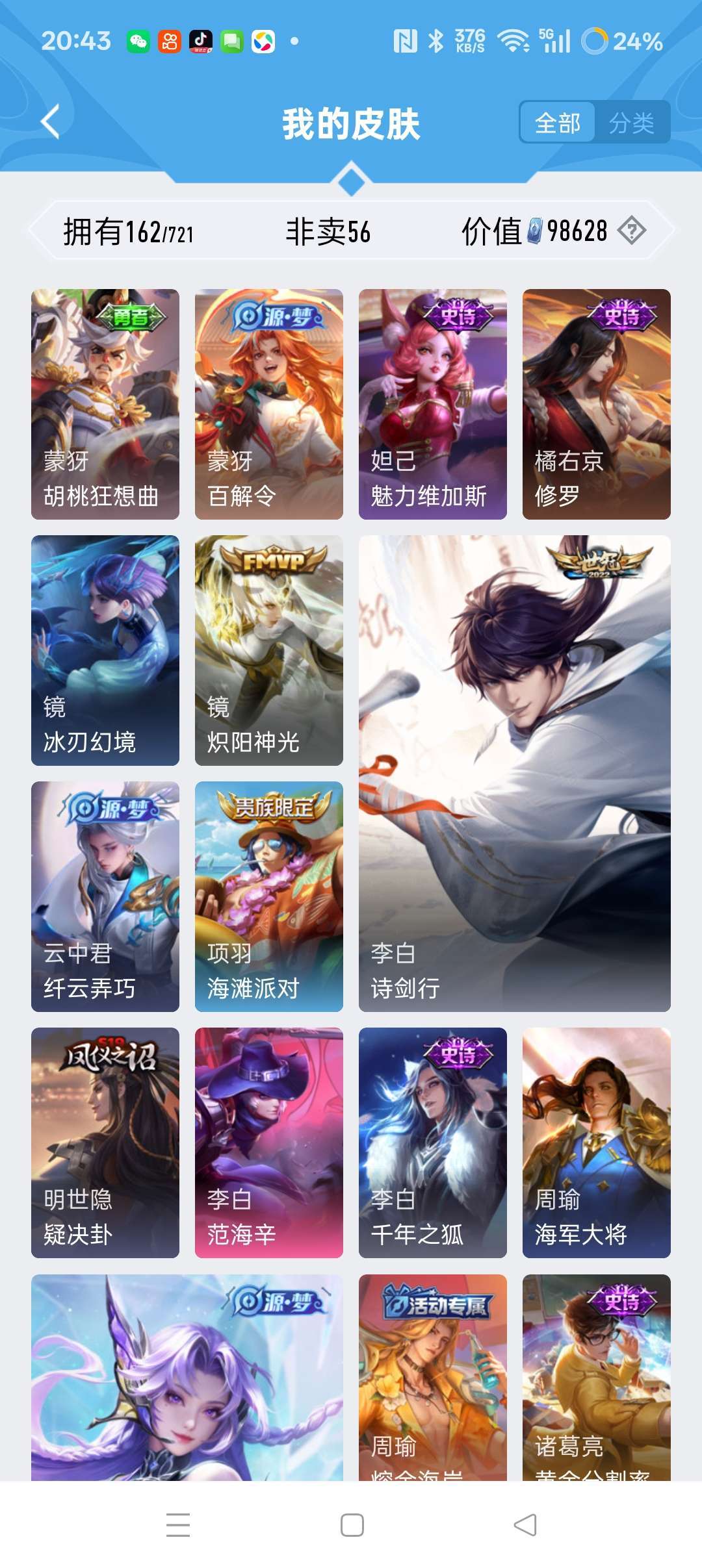Go back using the top-left arrow
The width and height of the screenshot is (702, 1568).
click(x=50, y=121)
